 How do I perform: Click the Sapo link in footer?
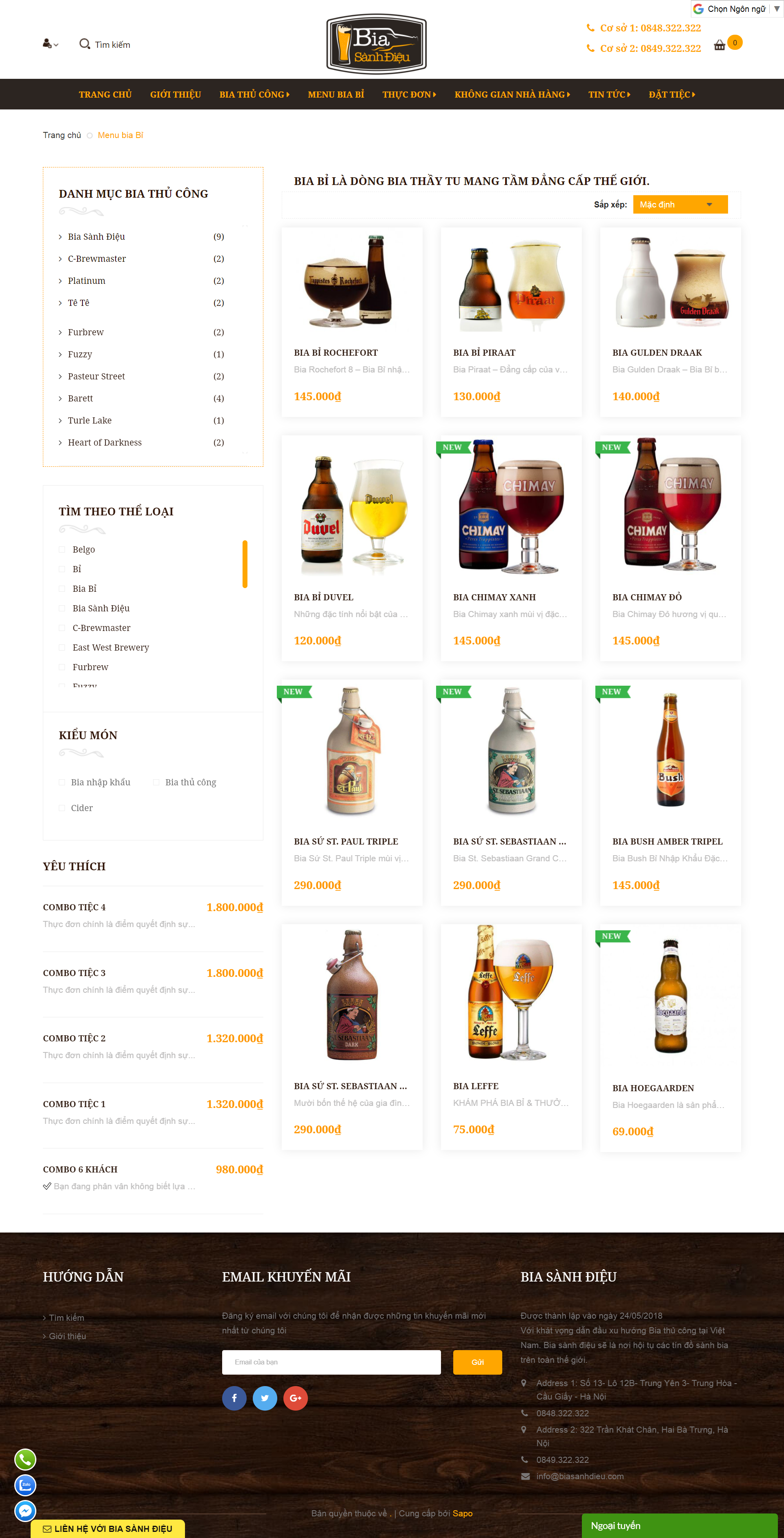463,1513
